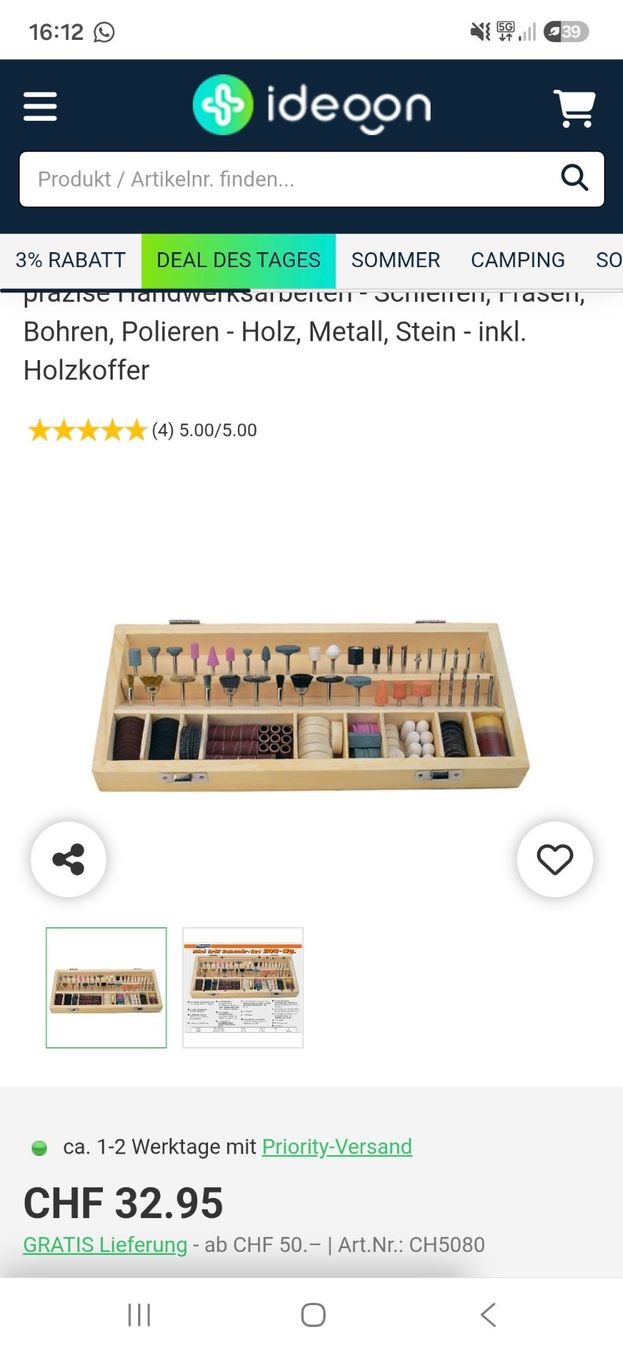This screenshot has height=1350, width=623.
Task: Tap the magnifier search icon
Action: coord(574,178)
